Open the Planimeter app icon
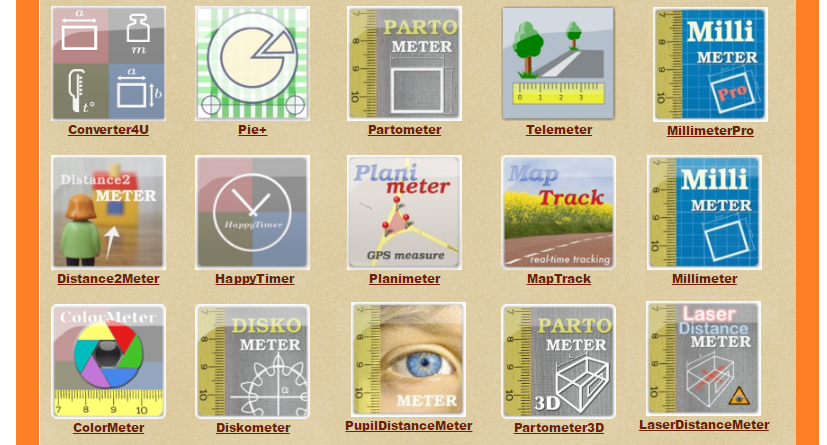Viewport: 827px width, 445px height. tap(404, 212)
